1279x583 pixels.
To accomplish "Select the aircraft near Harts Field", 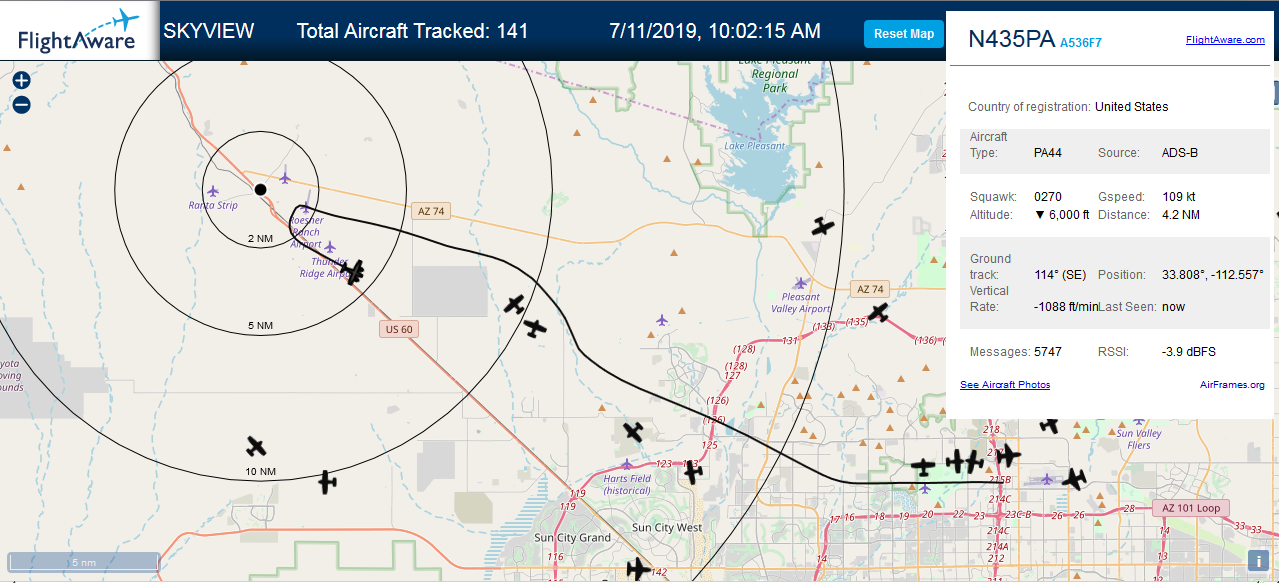I will pos(633,431).
